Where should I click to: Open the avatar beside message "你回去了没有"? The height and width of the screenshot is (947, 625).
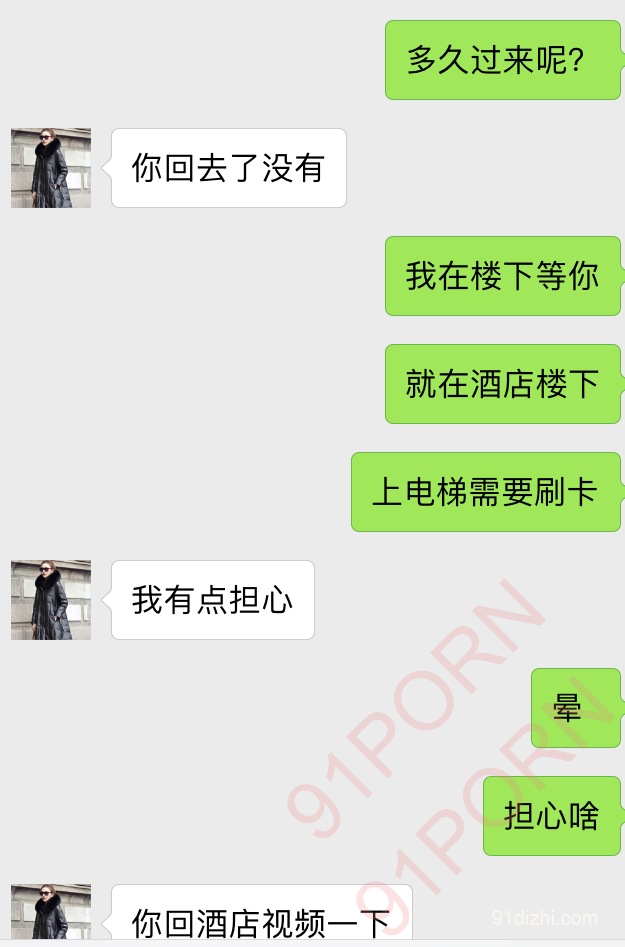pyautogui.click(x=51, y=168)
